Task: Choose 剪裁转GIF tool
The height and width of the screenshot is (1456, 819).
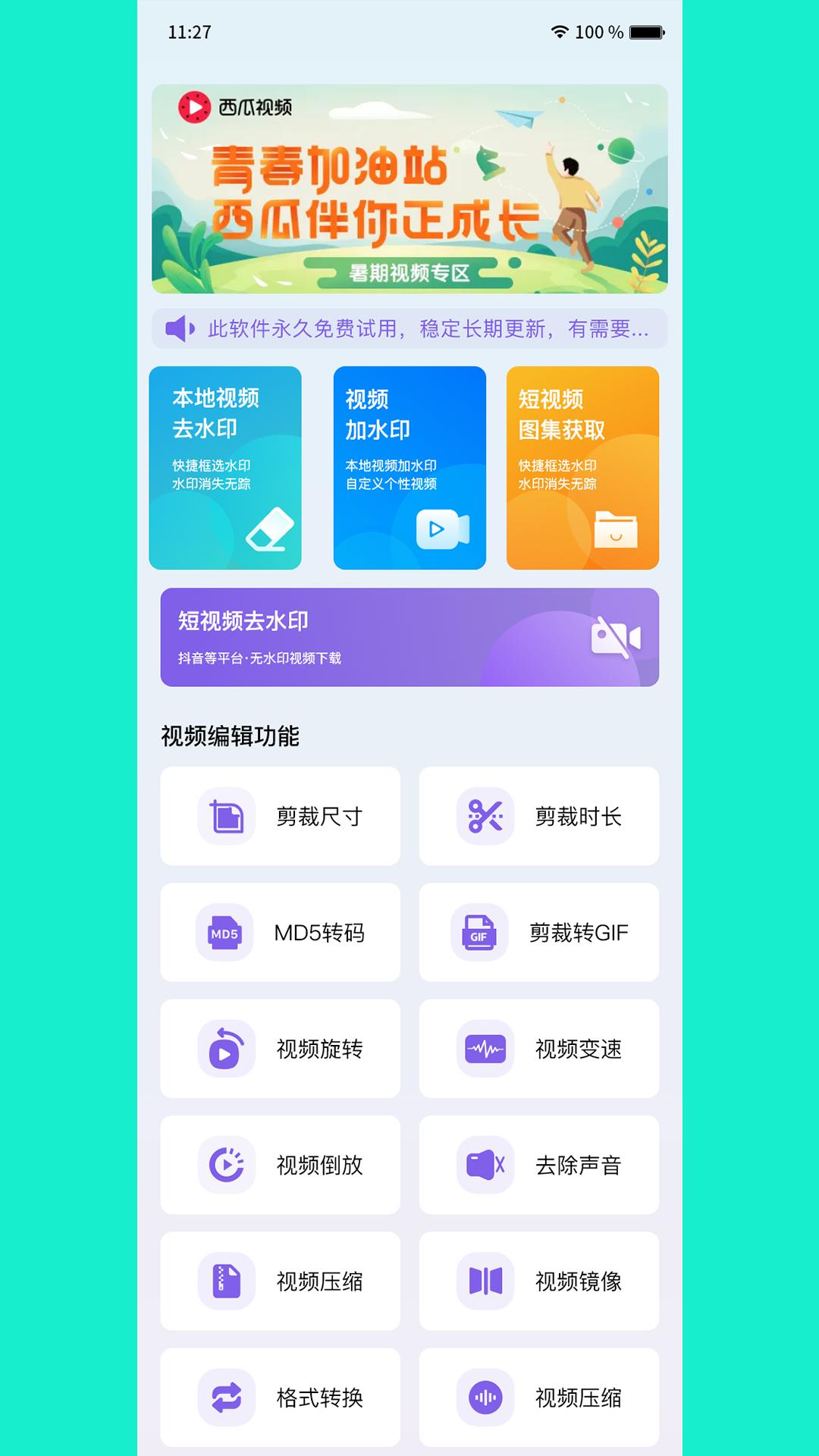Action: point(539,932)
